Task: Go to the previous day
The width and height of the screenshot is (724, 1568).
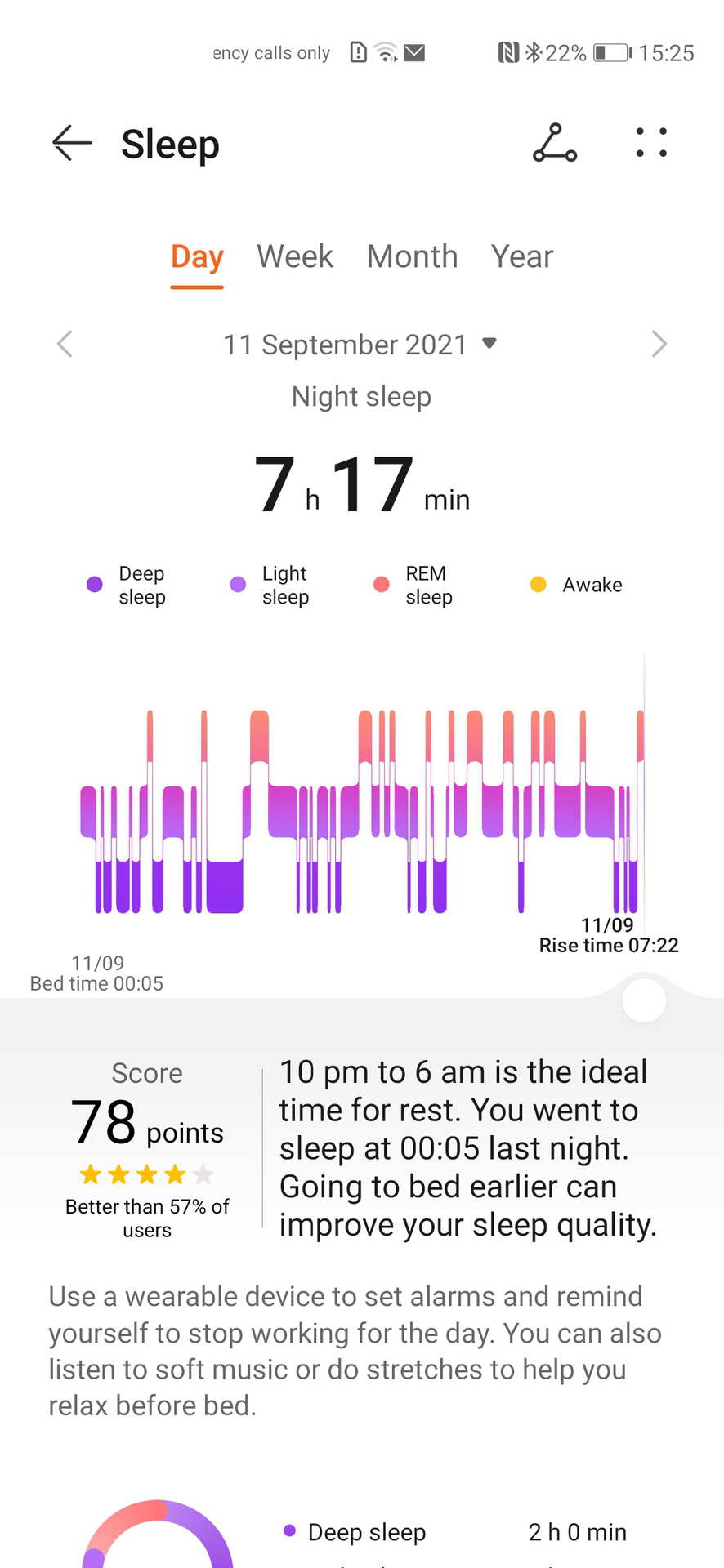Action: click(65, 344)
